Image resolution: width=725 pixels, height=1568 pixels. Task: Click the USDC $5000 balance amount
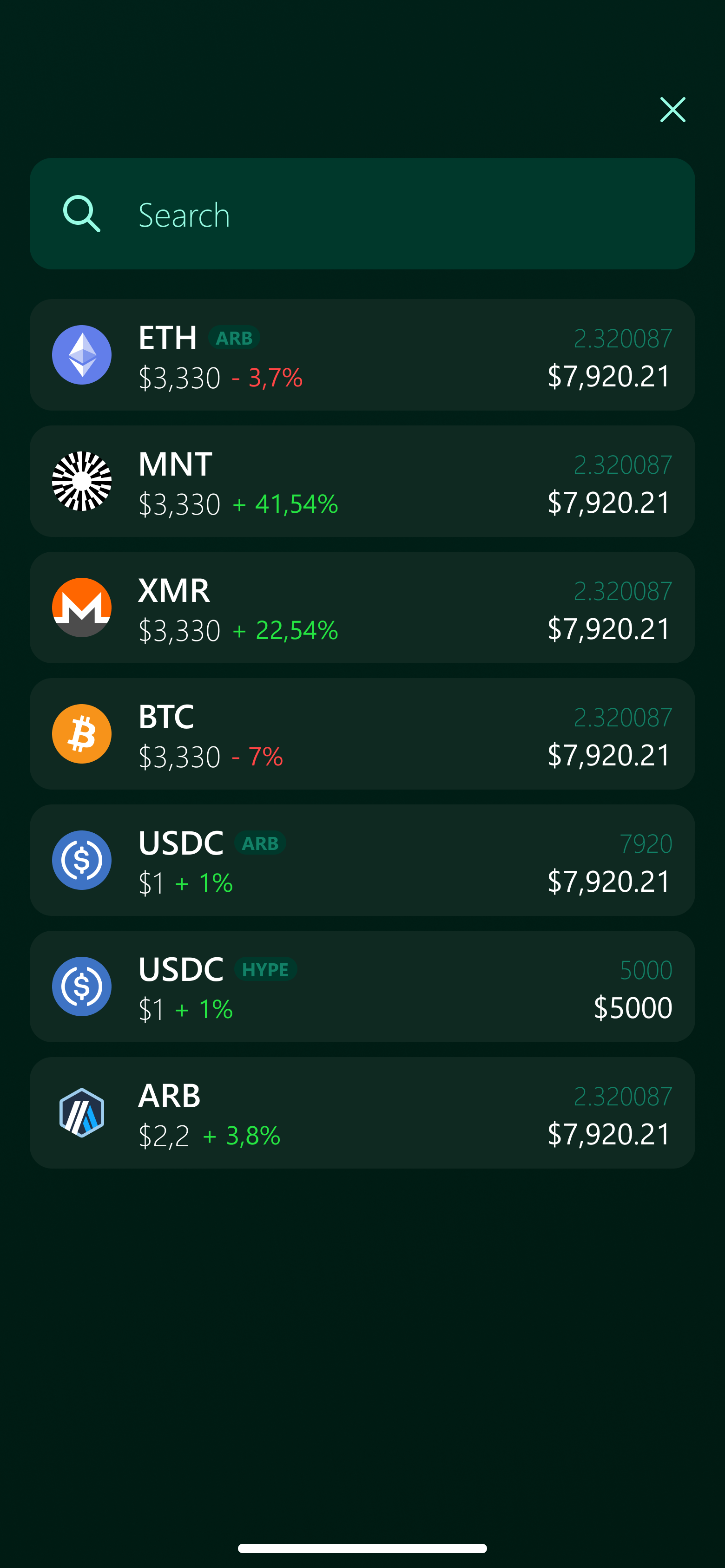pyautogui.click(x=633, y=1007)
